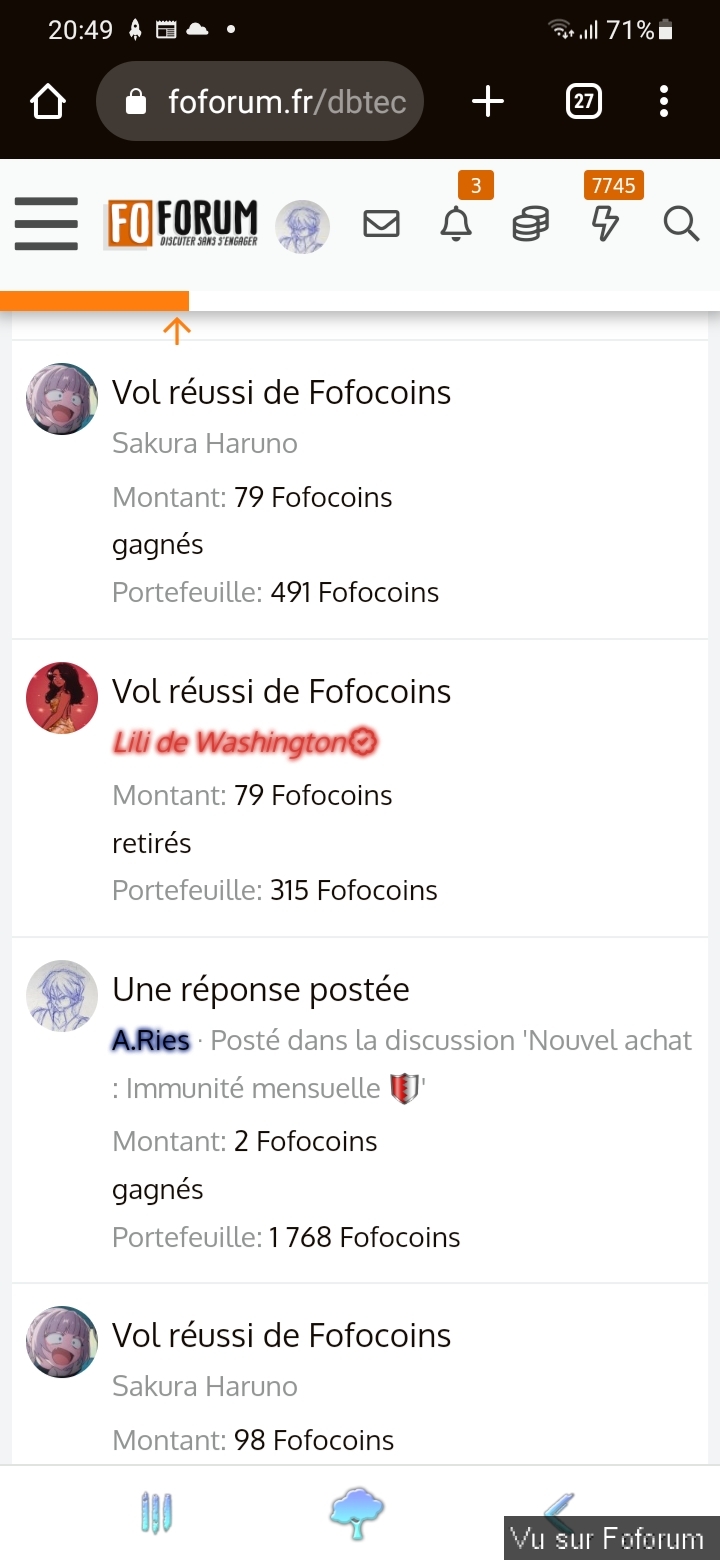The image size is (720, 1560).
Task: Open the browser overflow menu
Action: pyautogui.click(x=664, y=101)
